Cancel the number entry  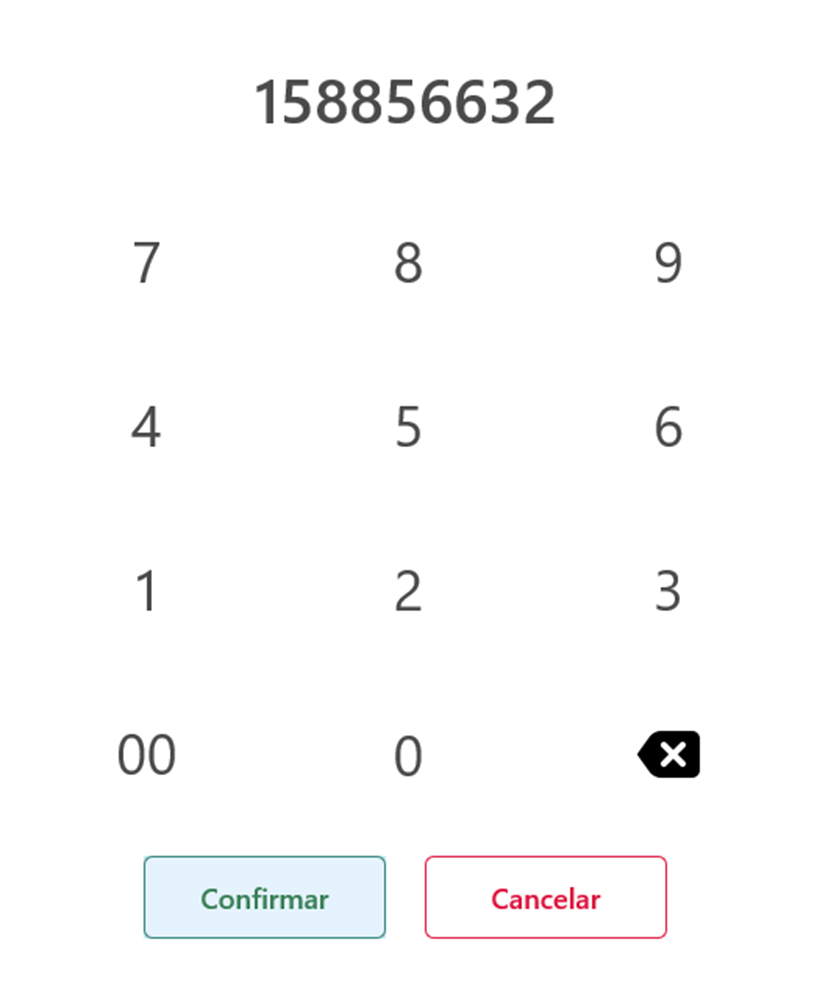545,898
